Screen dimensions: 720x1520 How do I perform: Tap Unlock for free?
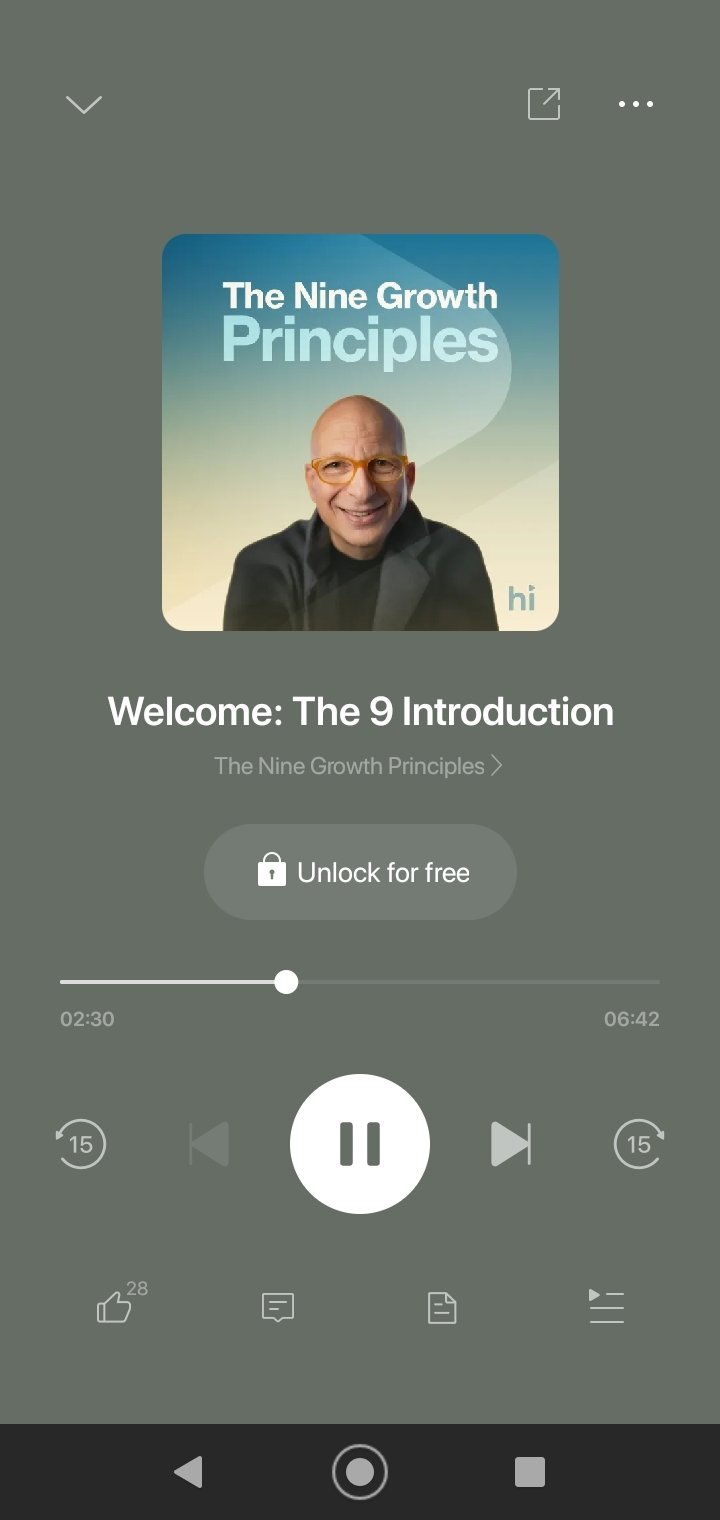tap(360, 872)
